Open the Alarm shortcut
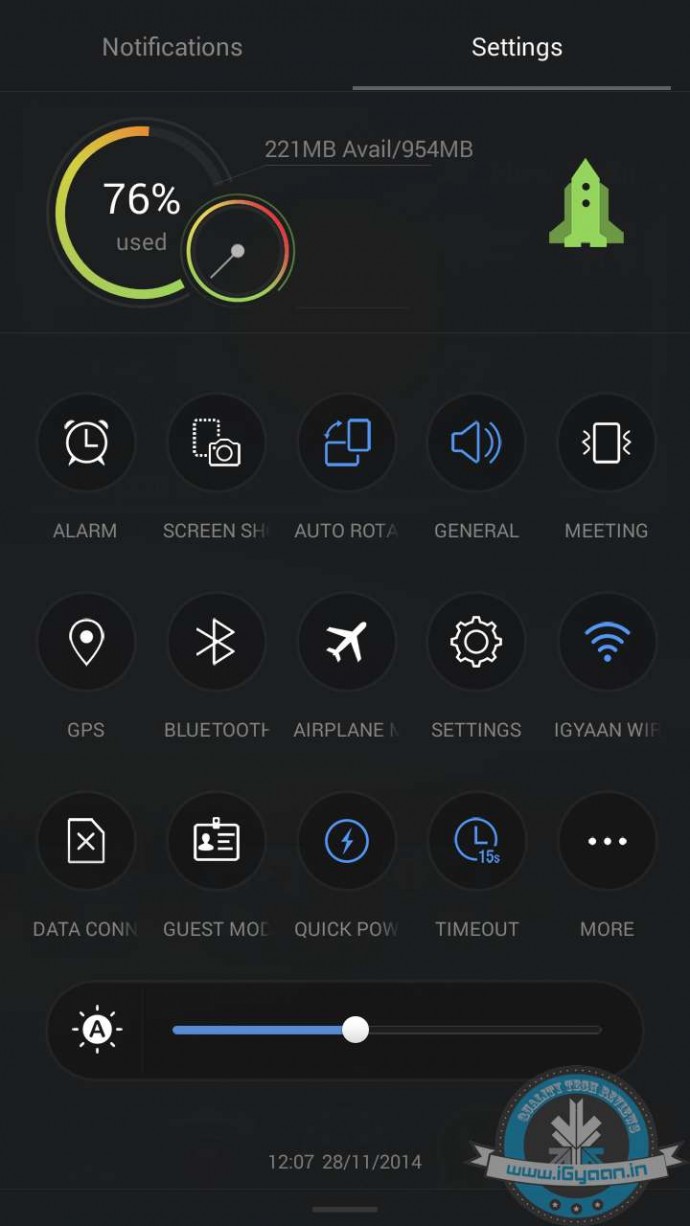The width and height of the screenshot is (690, 1226). point(86,442)
